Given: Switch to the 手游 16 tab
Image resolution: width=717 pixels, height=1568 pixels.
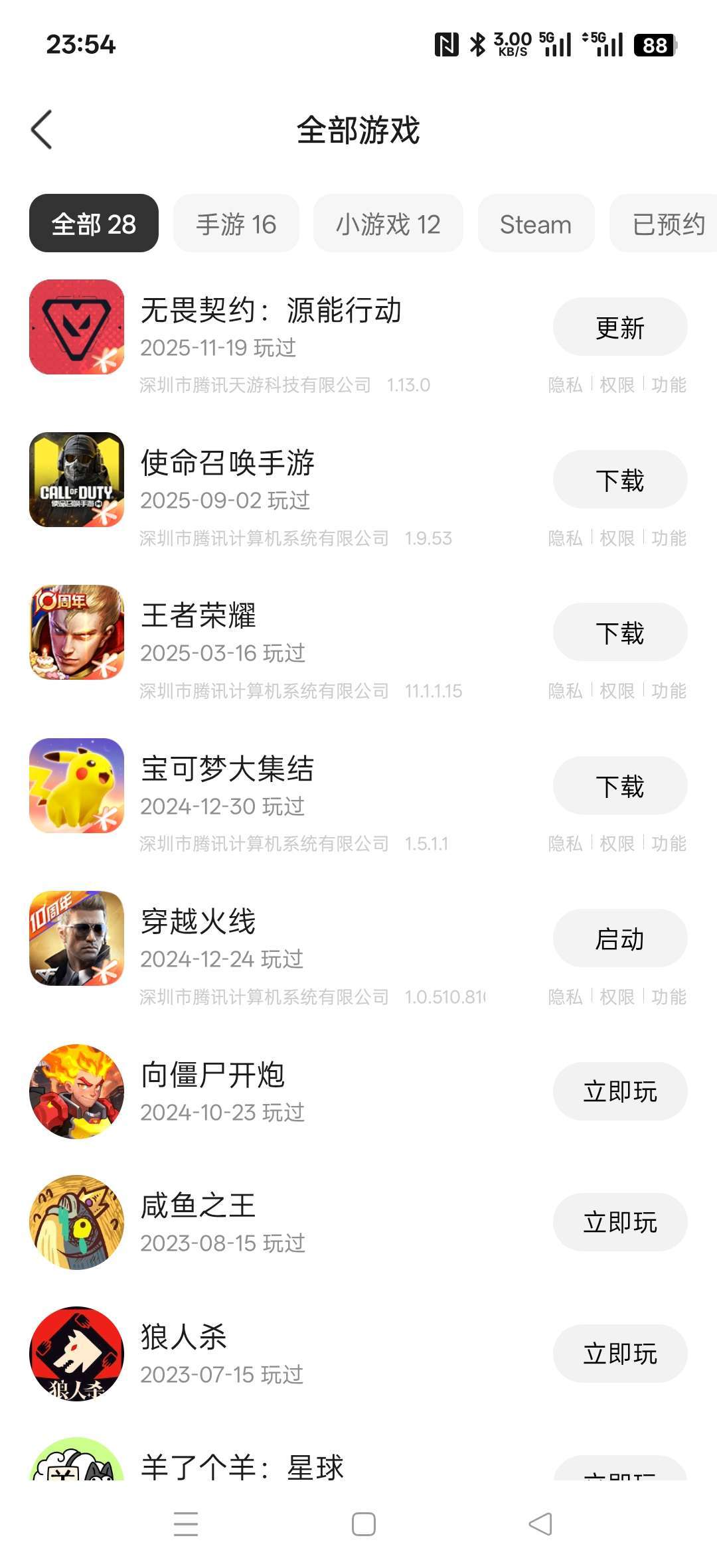Looking at the screenshot, I should 236,224.
